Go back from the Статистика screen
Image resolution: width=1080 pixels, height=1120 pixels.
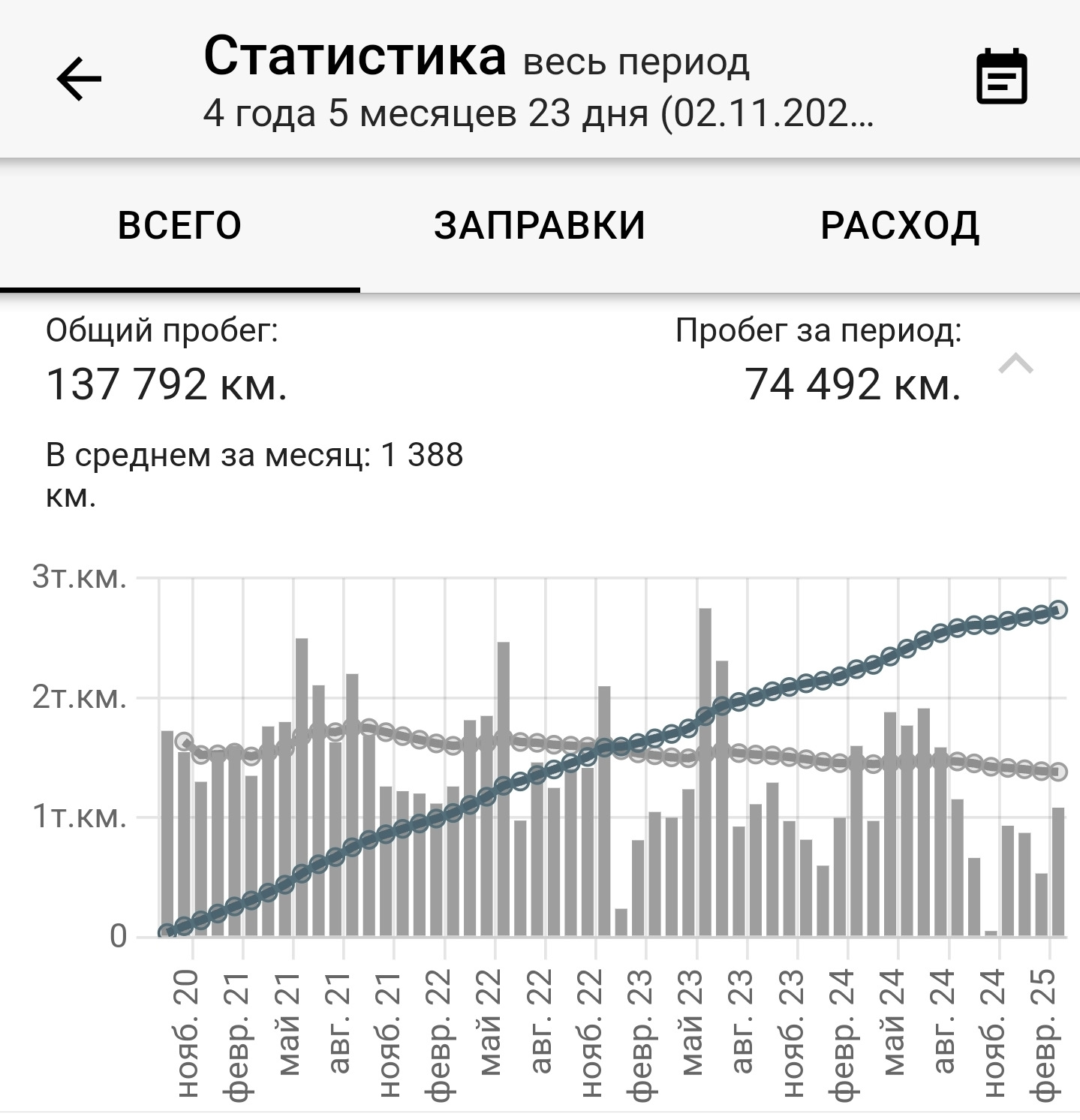tap(79, 79)
